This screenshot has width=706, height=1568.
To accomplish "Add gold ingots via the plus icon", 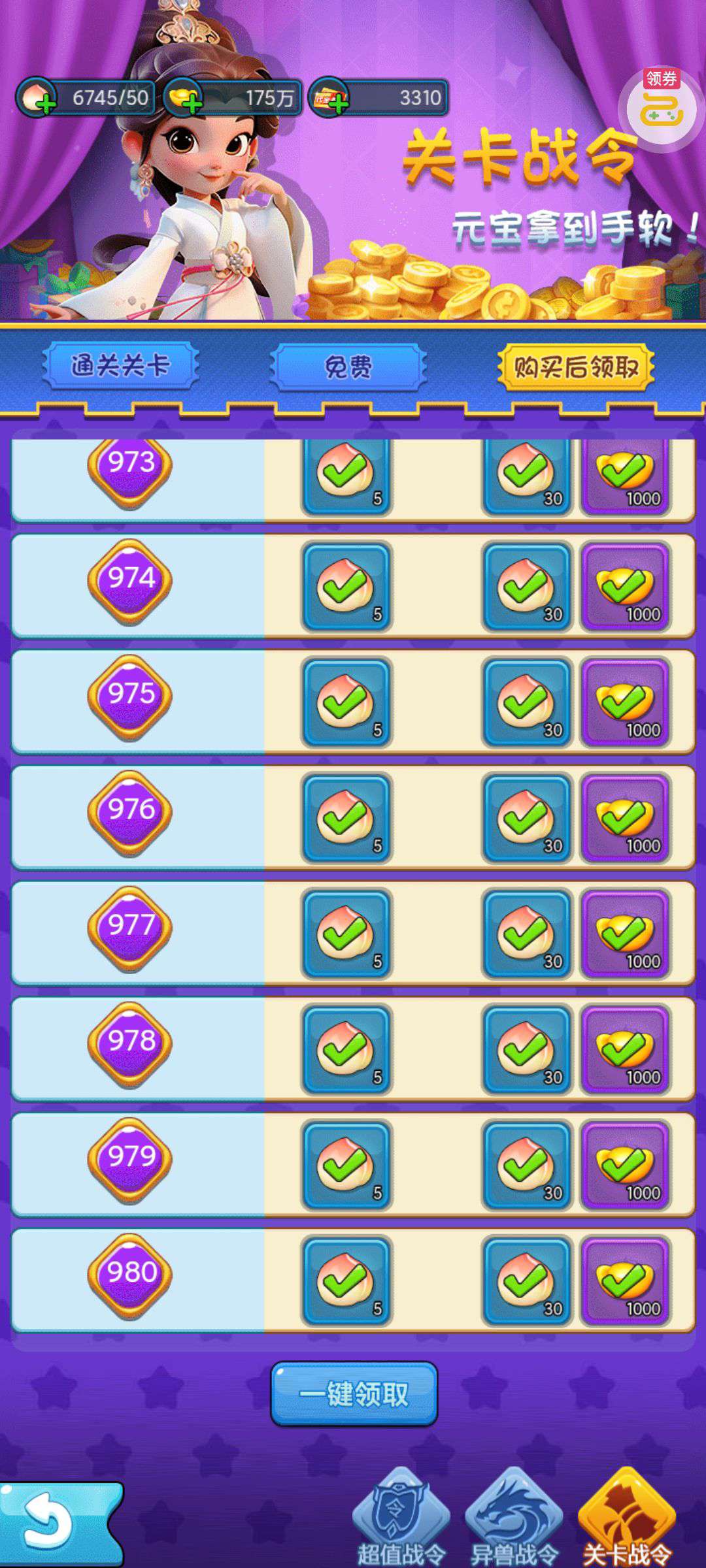I will [x=192, y=104].
